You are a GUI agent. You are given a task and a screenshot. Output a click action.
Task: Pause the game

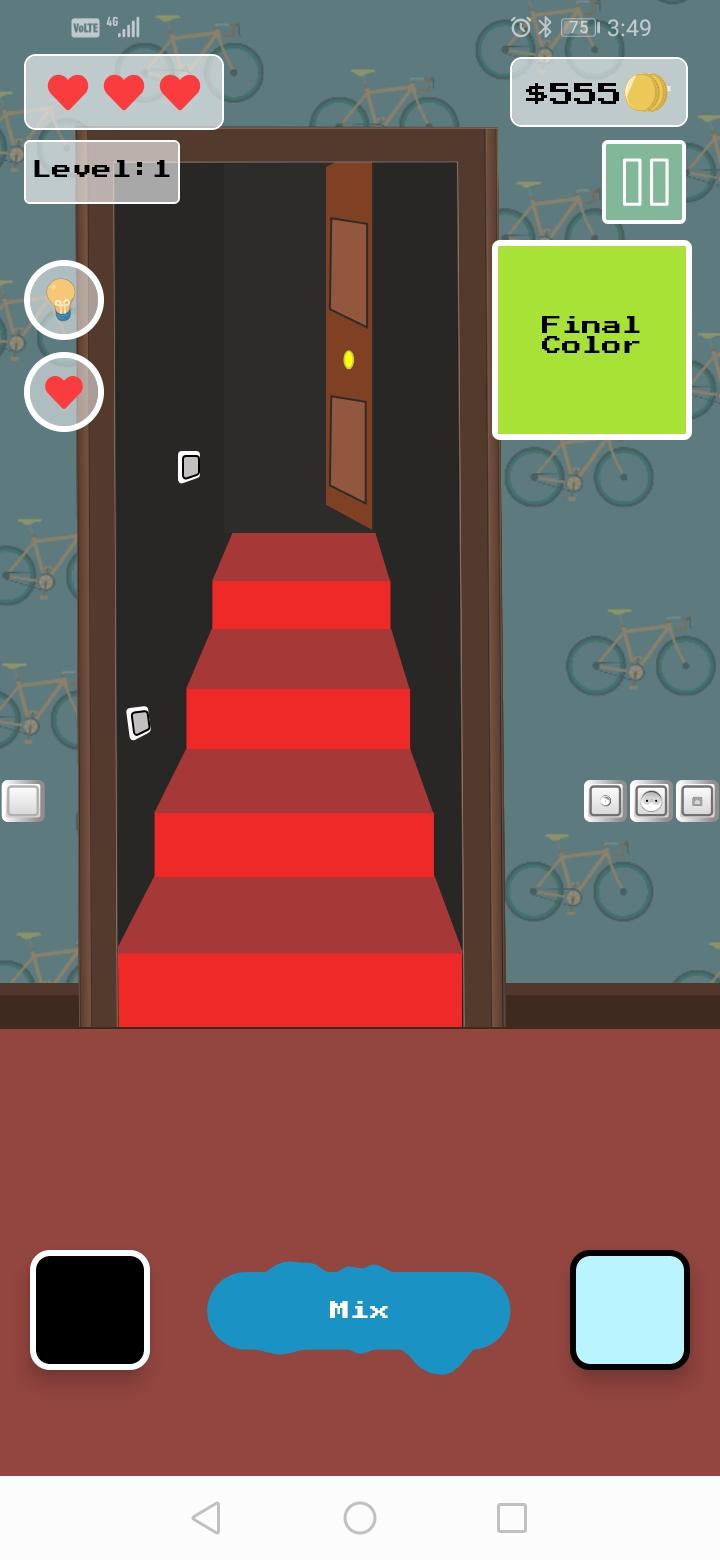644,182
